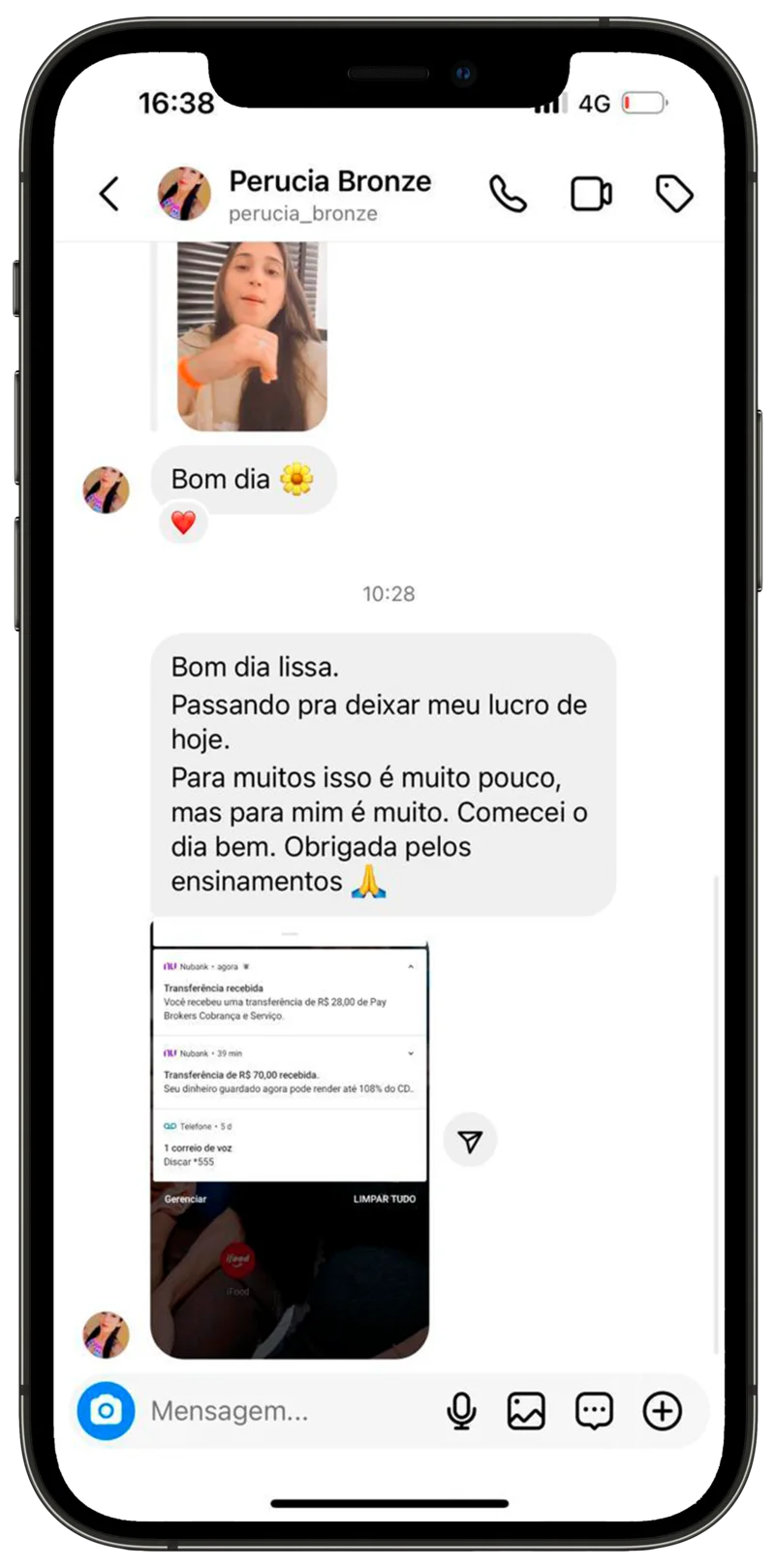The image size is (775, 1568).
Task: Open the replied story video thumbnail
Action: [252, 335]
